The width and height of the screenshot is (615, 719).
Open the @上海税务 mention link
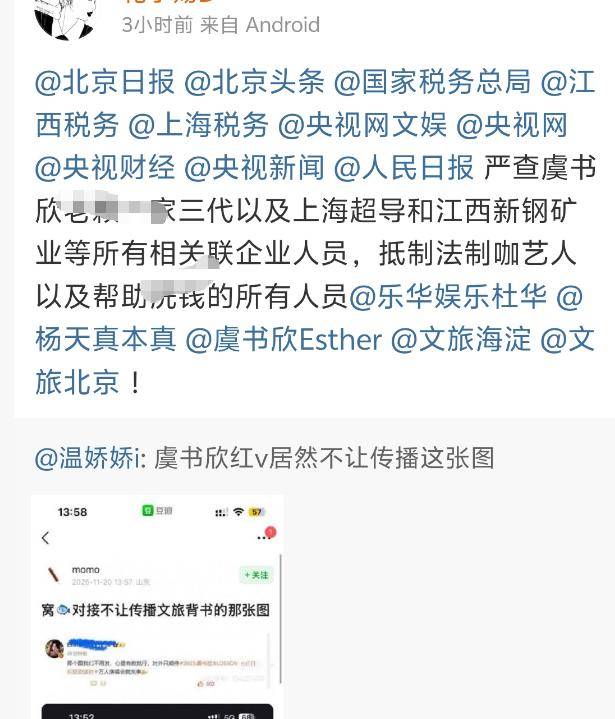pos(199,125)
